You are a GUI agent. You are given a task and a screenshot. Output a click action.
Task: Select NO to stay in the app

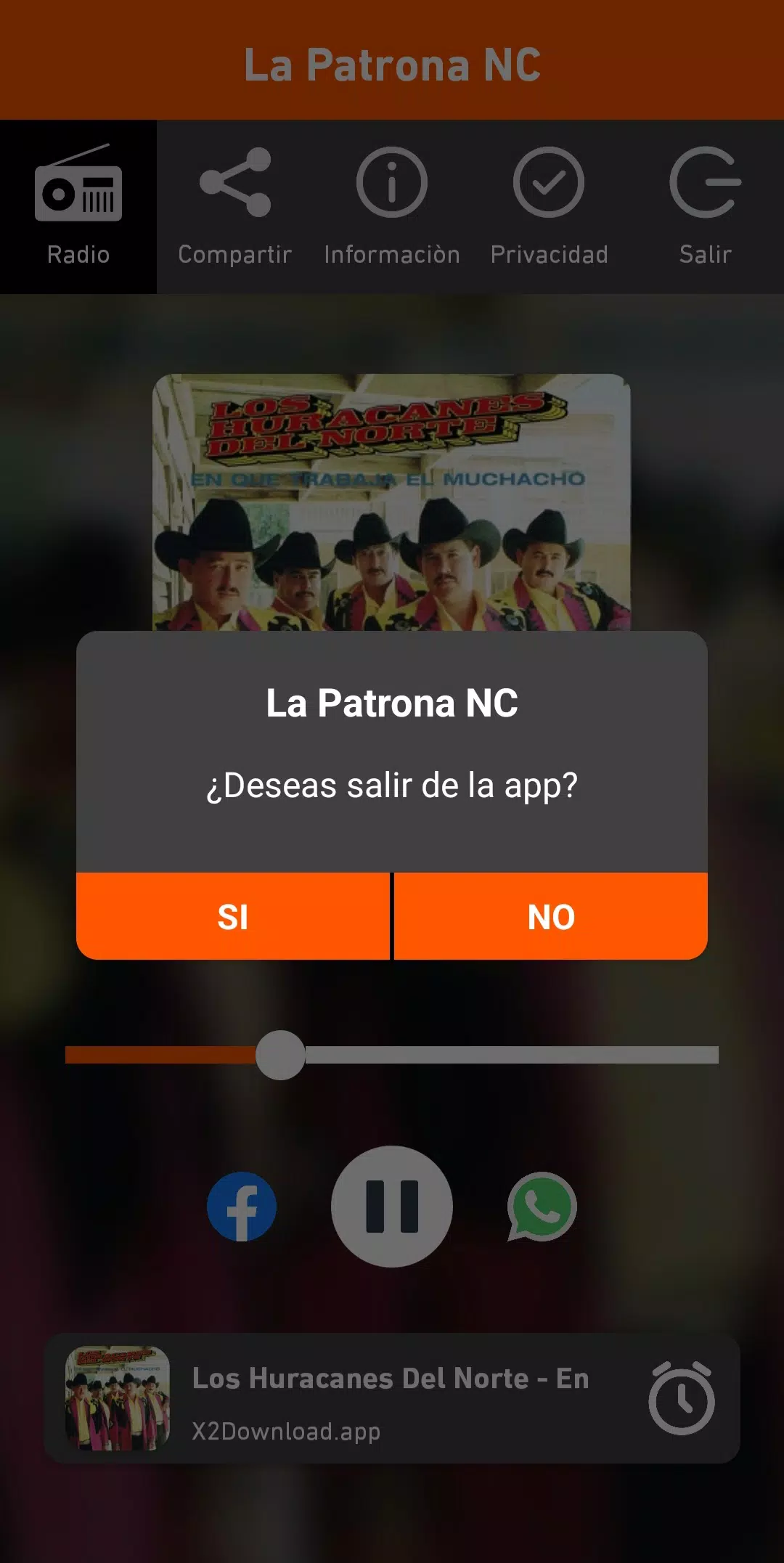coord(551,916)
